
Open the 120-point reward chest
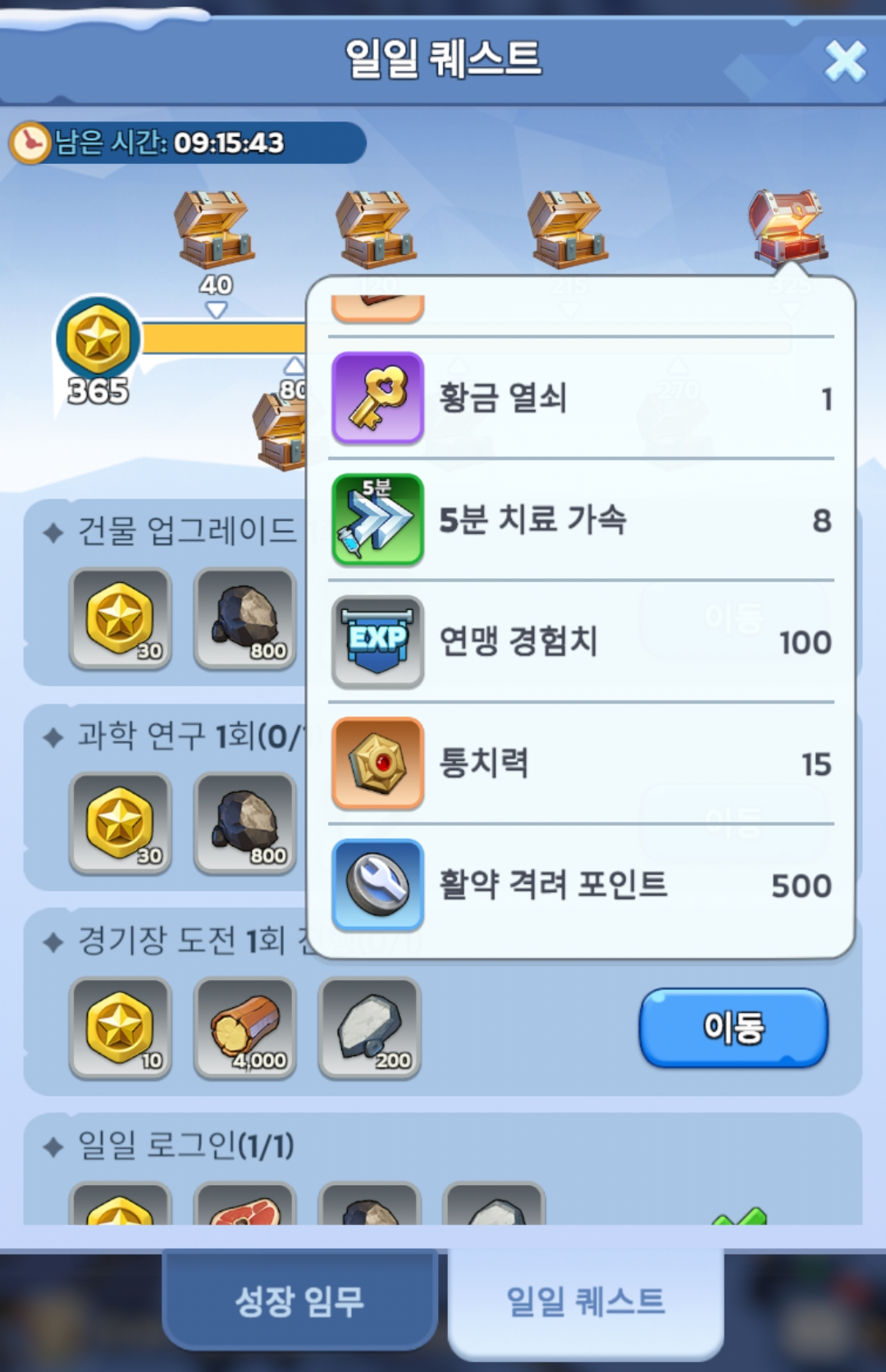pyautogui.click(x=377, y=230)
